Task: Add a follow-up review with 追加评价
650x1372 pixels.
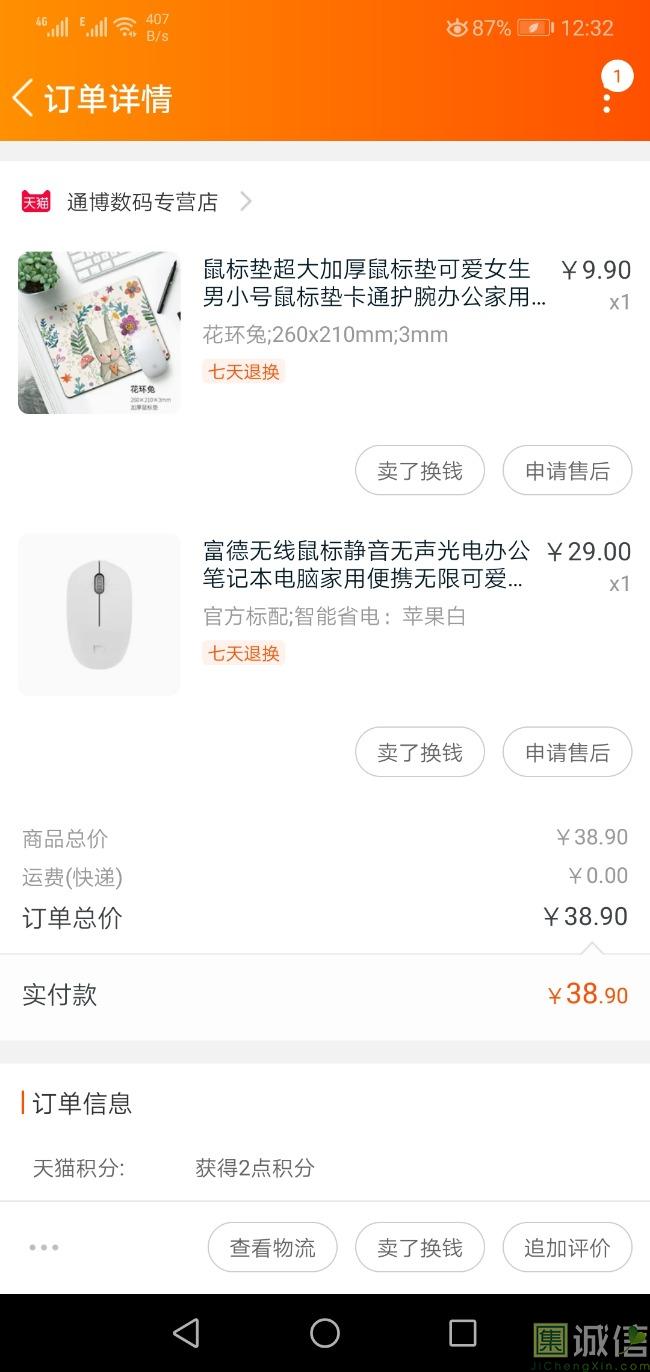Action: [567, 1247]
